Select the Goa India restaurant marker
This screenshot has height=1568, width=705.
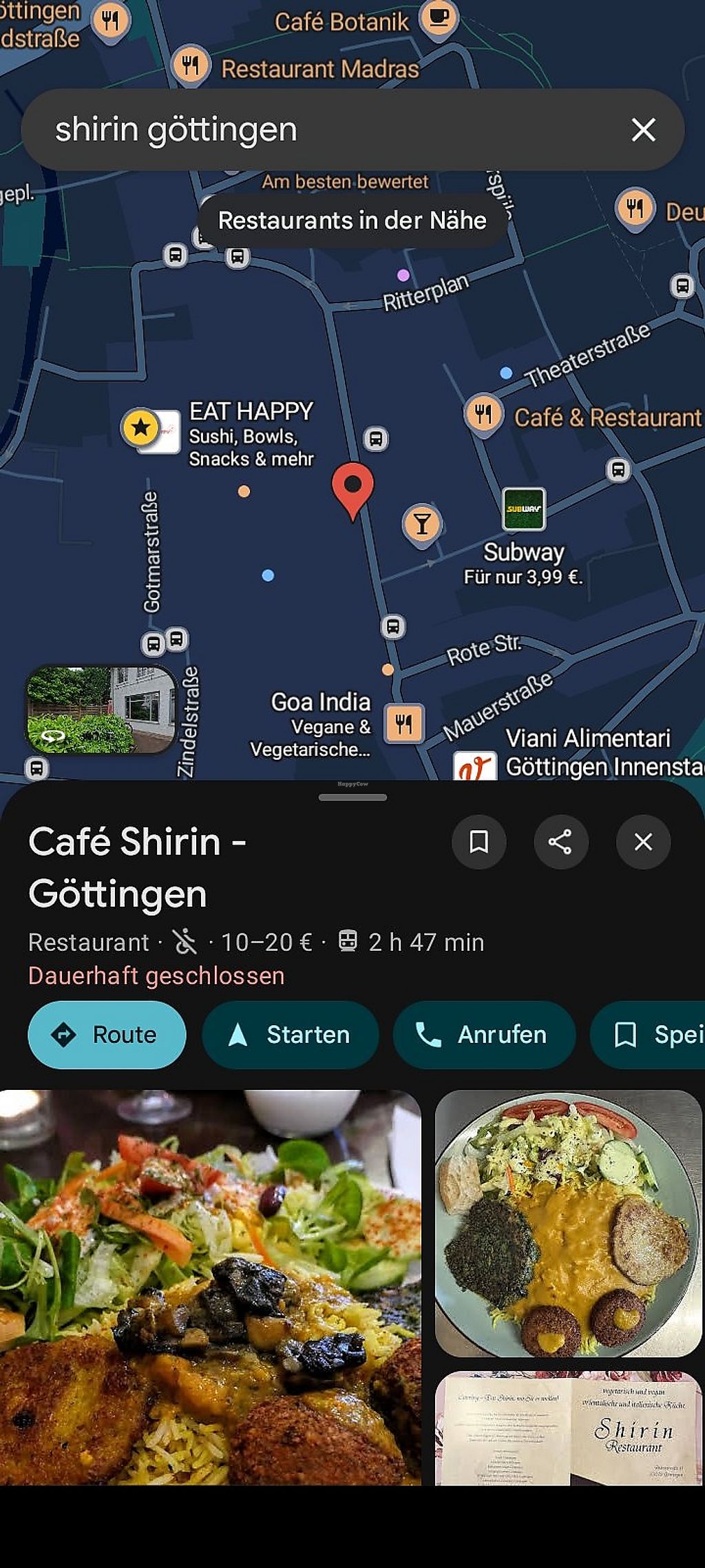[403, 723]
